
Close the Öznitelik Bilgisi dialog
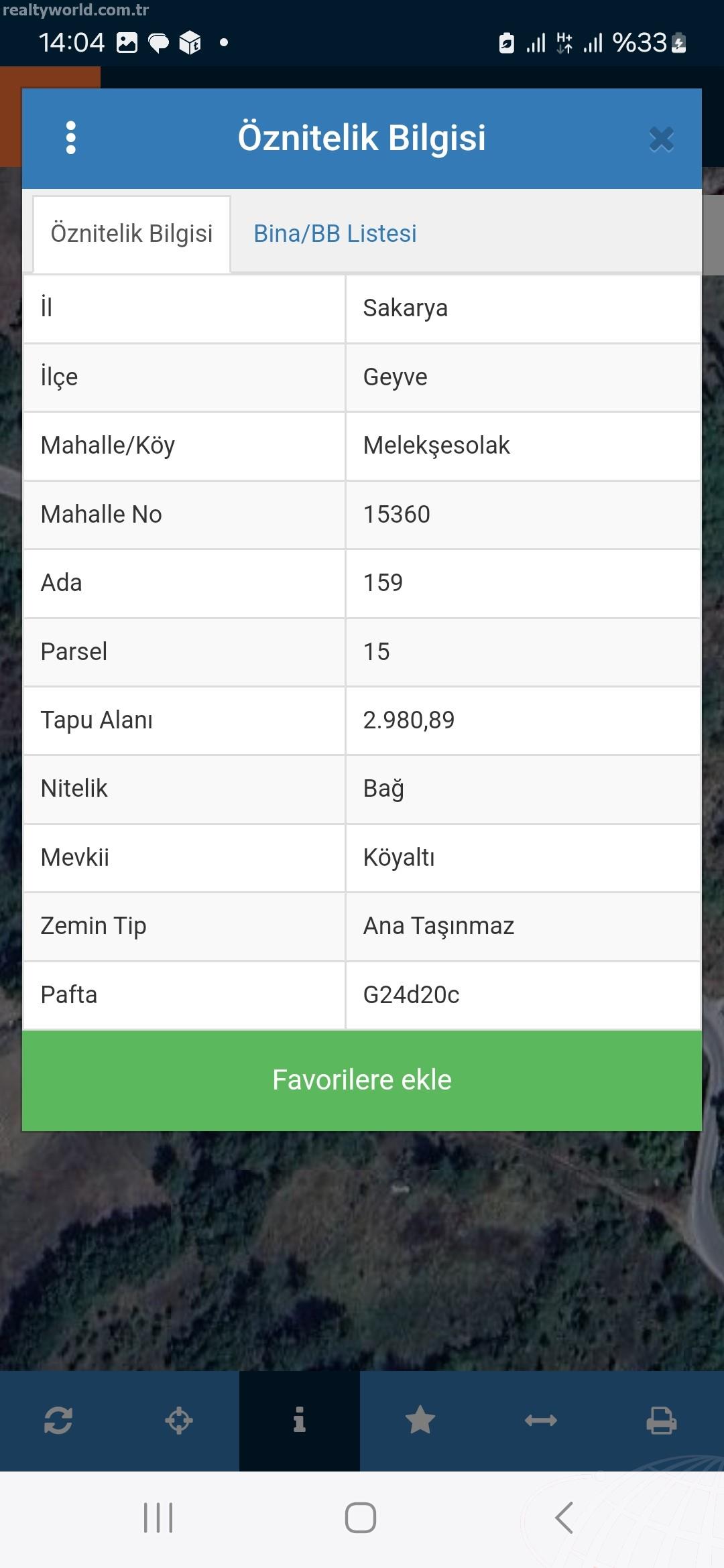click(661, 139)
